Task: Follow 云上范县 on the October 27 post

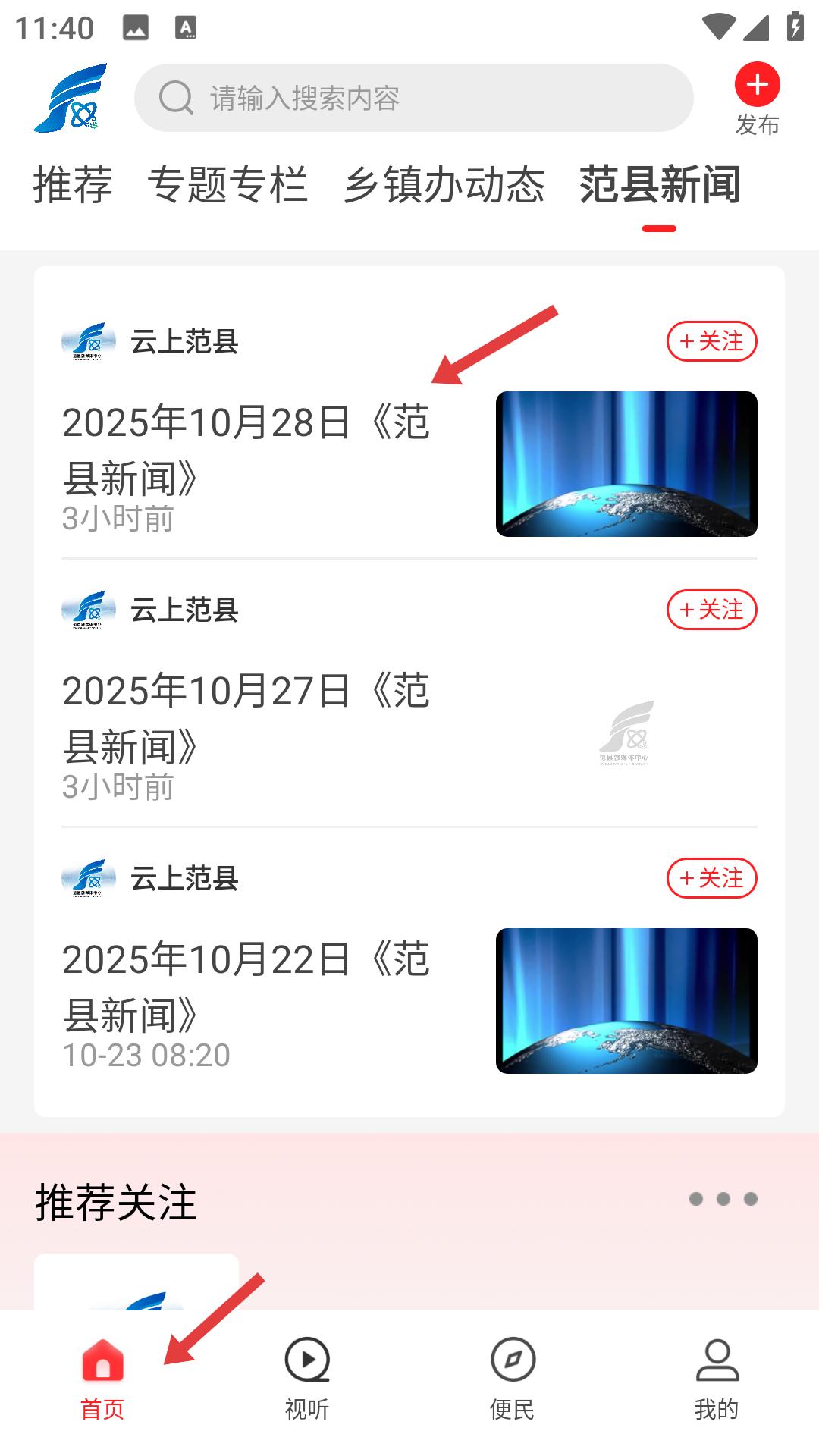Action: tap(711, 610)
